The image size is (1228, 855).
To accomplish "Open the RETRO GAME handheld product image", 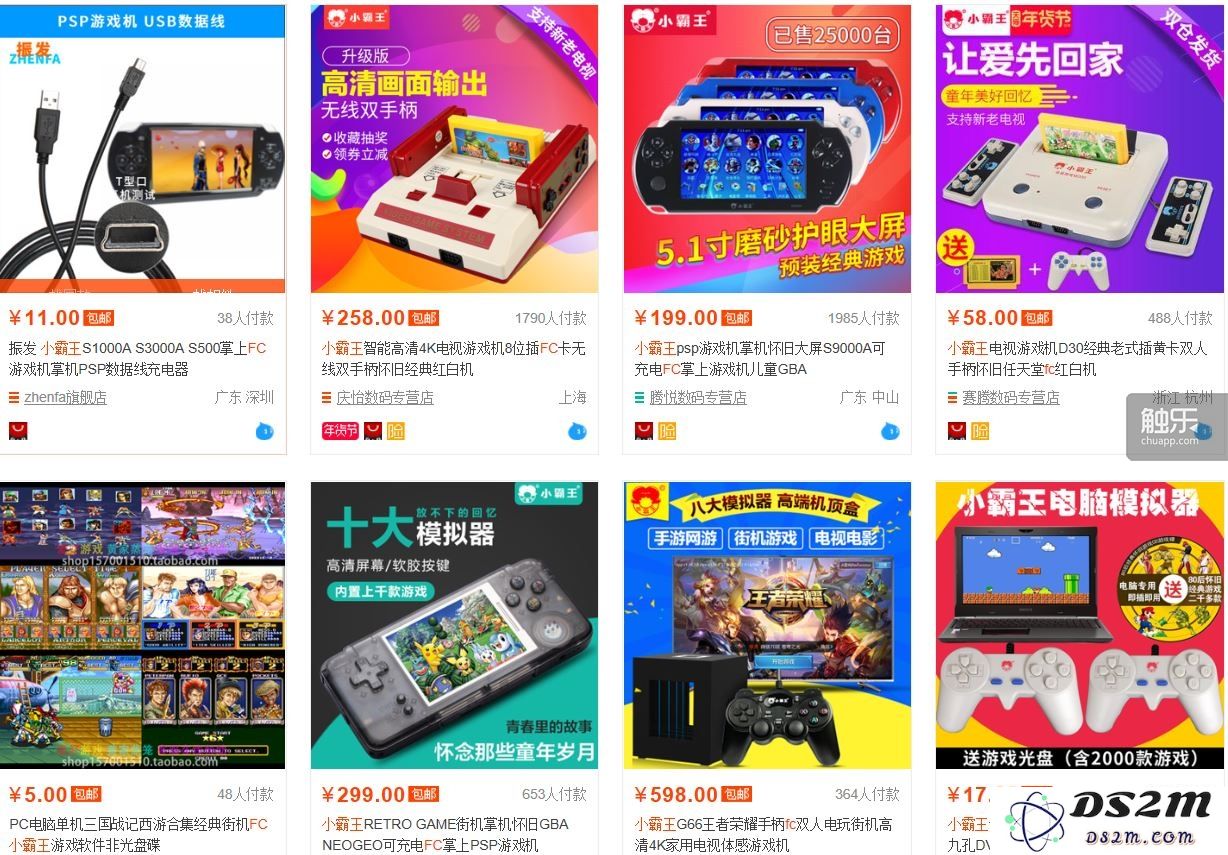I will pos(454,625).
